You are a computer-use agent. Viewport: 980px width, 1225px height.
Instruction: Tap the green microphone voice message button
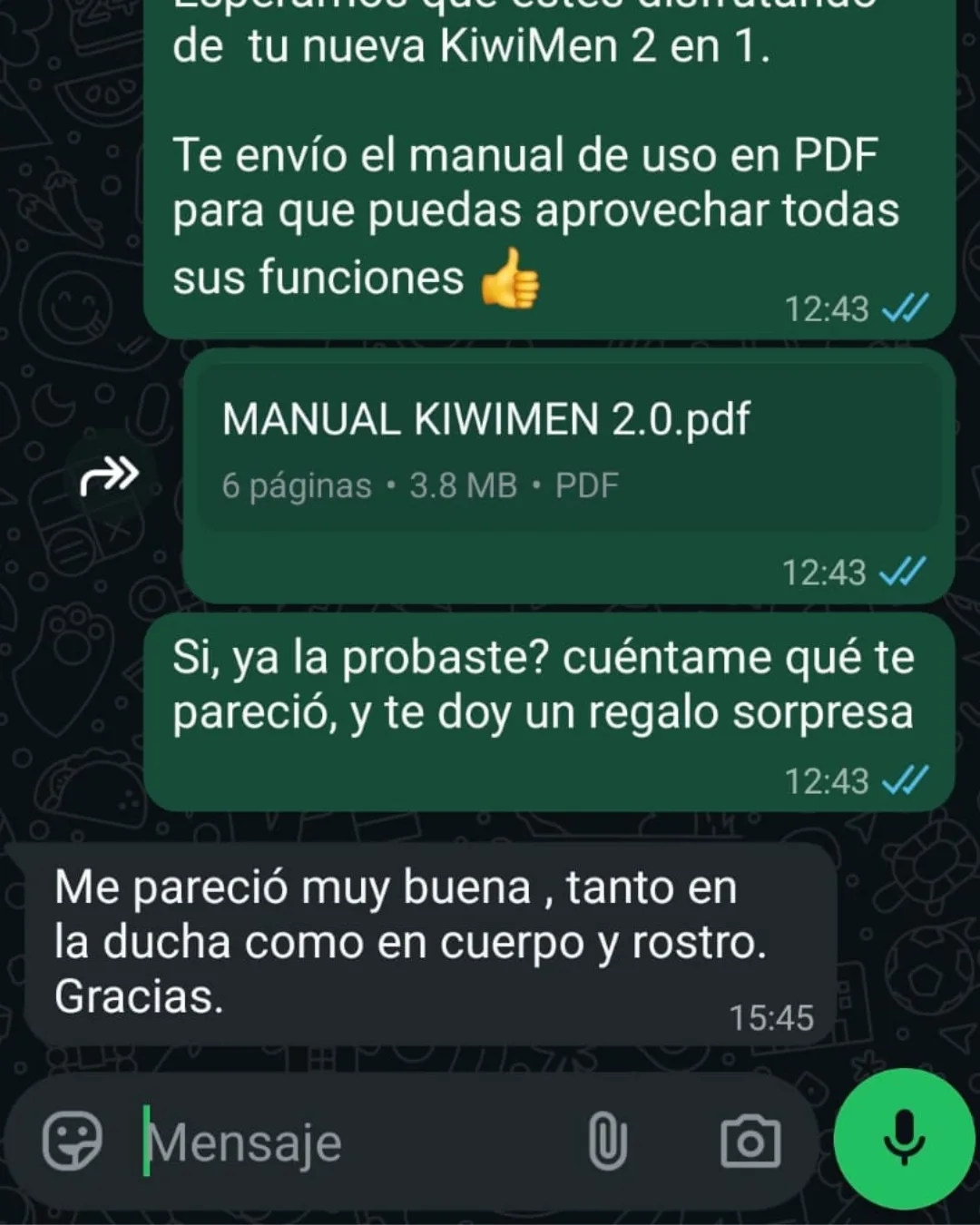904,1139
